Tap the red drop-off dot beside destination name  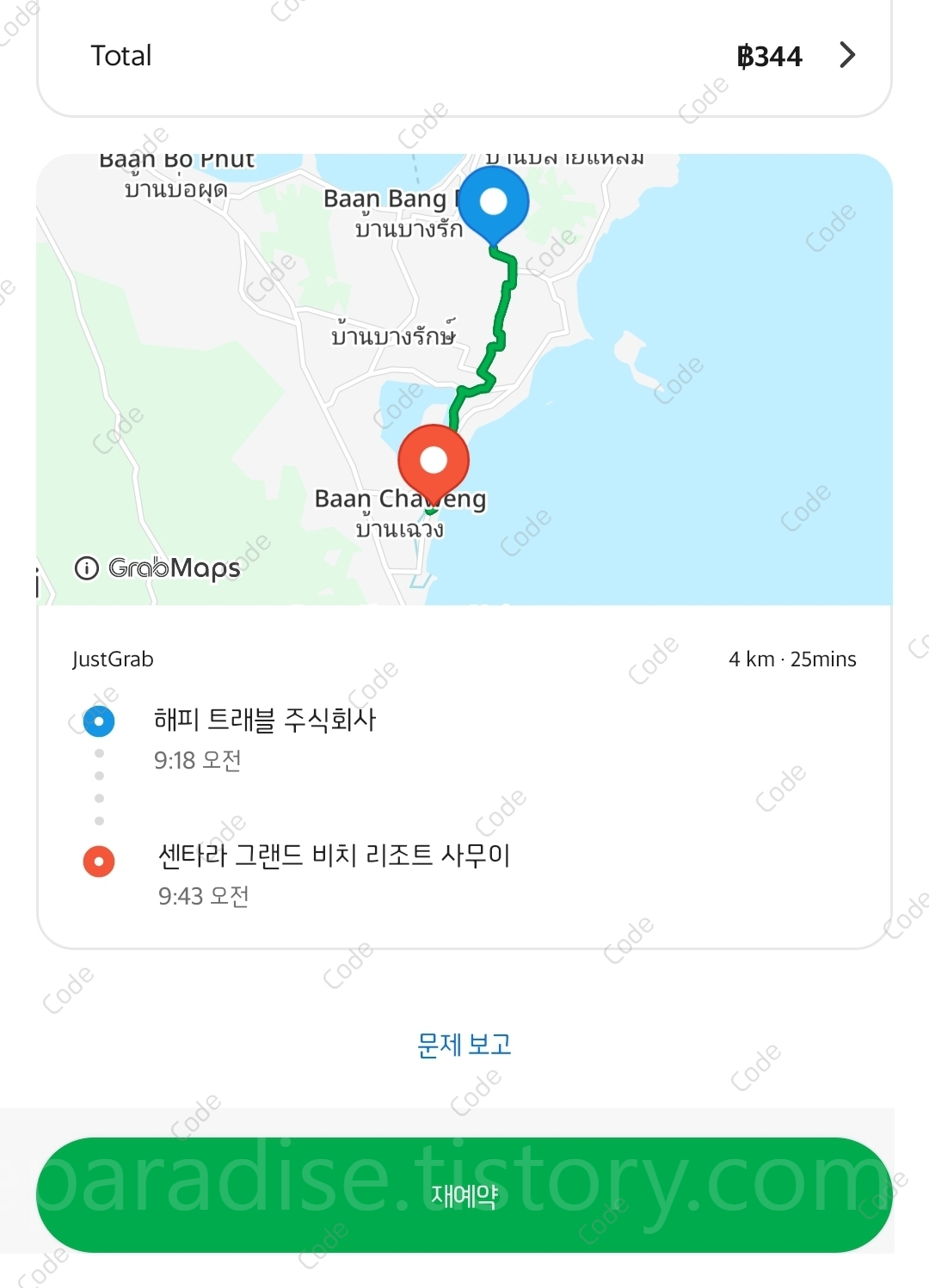point(98,860)
